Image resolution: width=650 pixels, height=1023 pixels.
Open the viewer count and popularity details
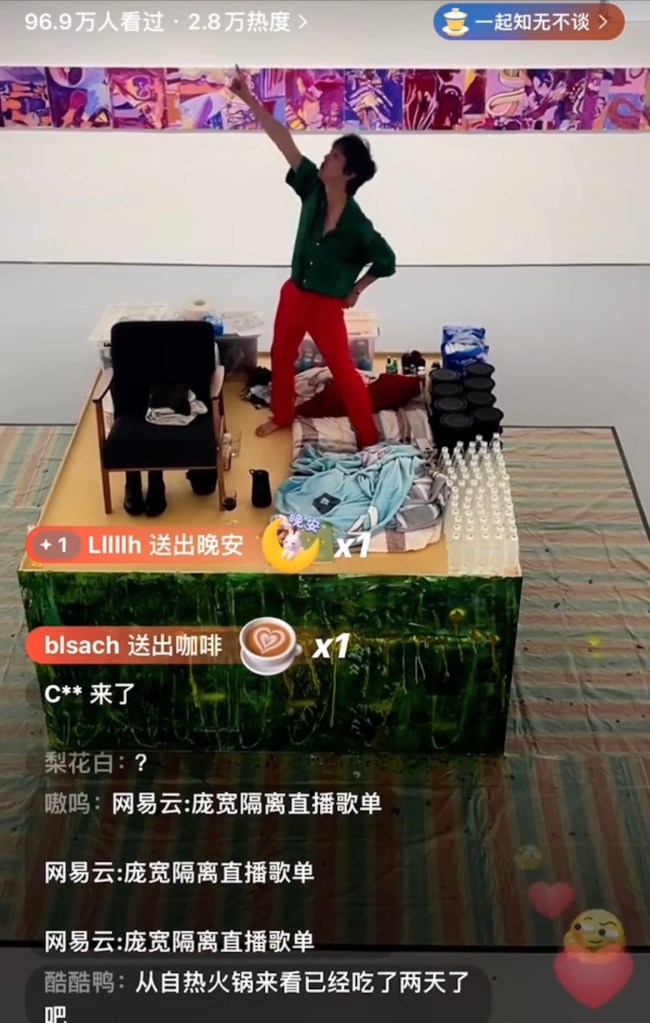pos(165,21)
